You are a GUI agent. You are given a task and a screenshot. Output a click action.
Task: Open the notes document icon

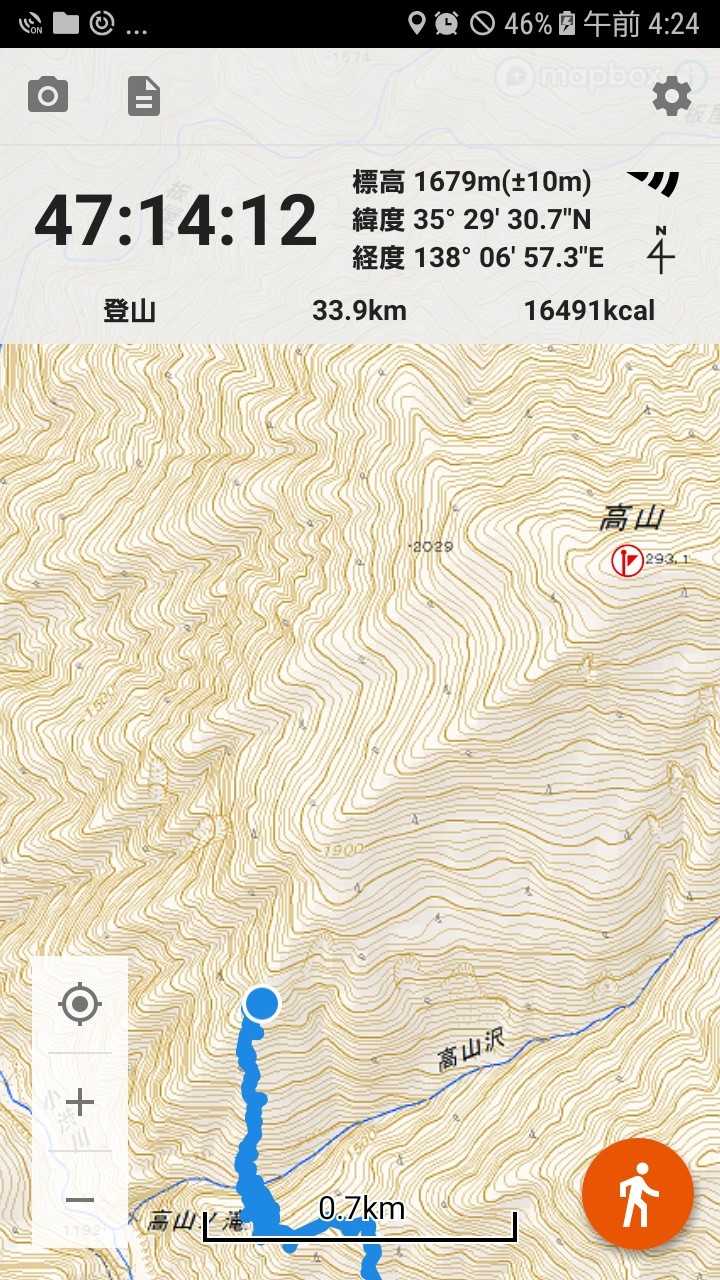point(144,96)
